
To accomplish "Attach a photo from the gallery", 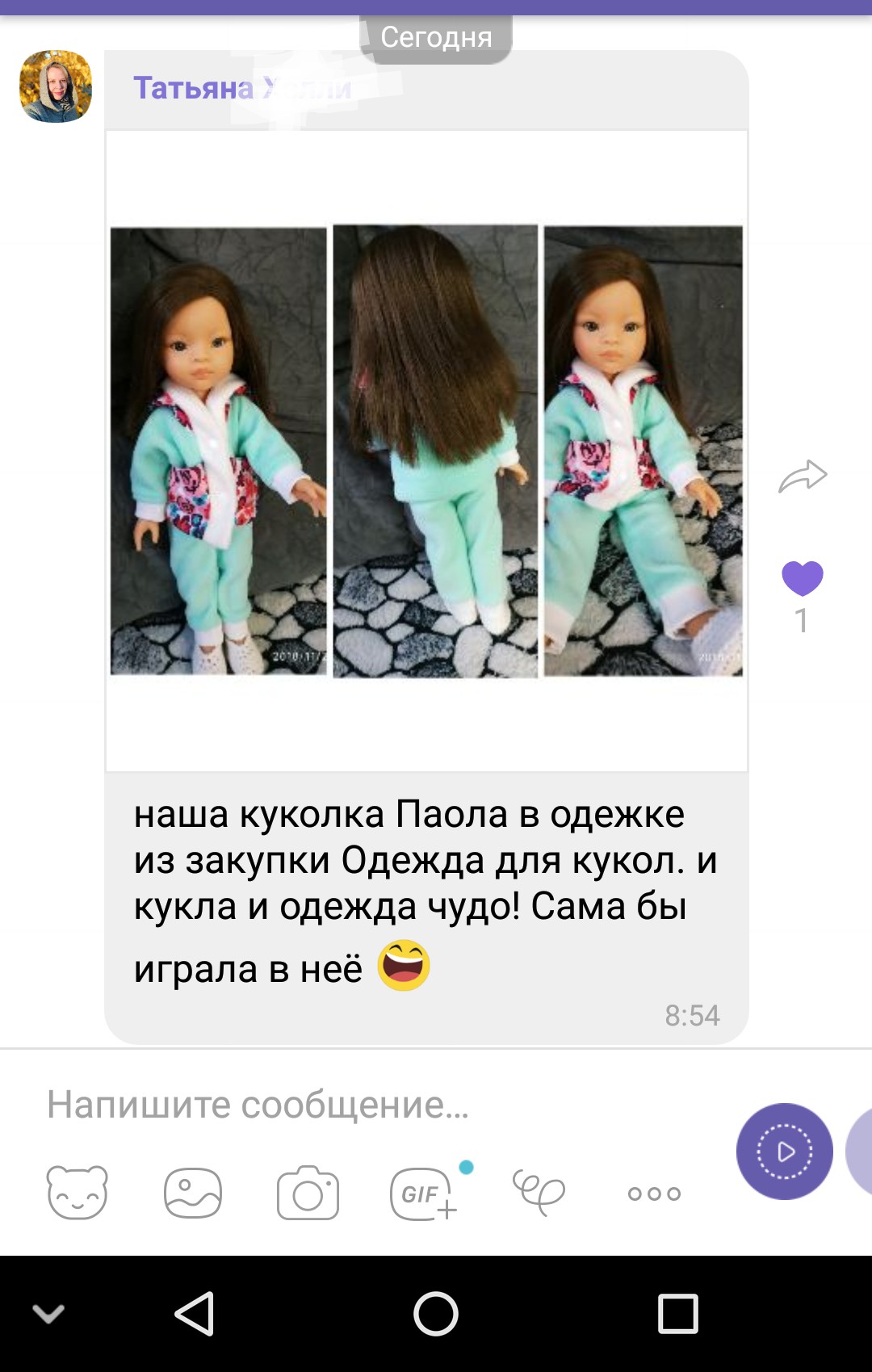I will click(193, 1193).
